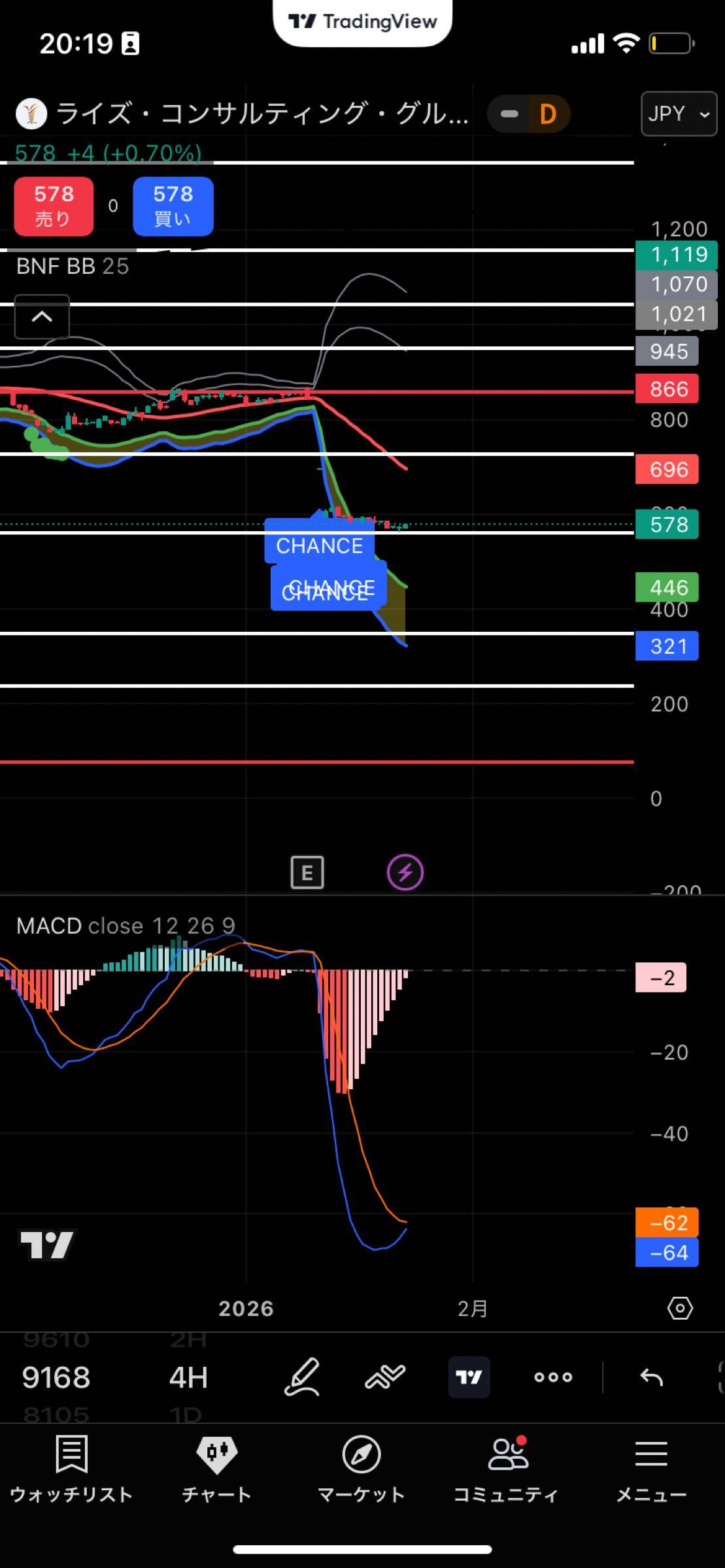Open the indicators tool
The height and width of the screenshot is (1568, 725).
[385, 1377]
